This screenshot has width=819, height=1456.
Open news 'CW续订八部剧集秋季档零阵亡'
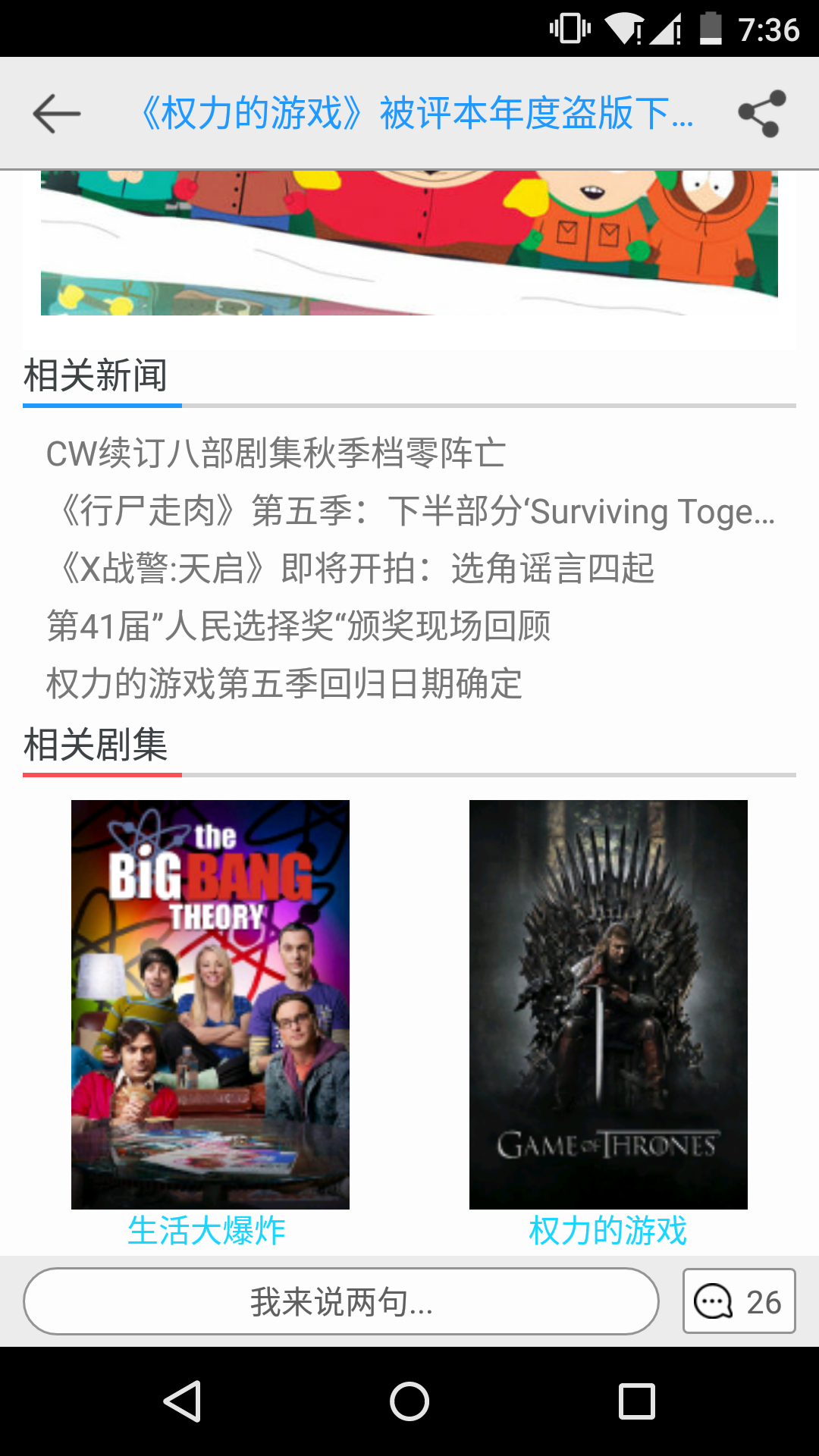click(x=276, y=453)
